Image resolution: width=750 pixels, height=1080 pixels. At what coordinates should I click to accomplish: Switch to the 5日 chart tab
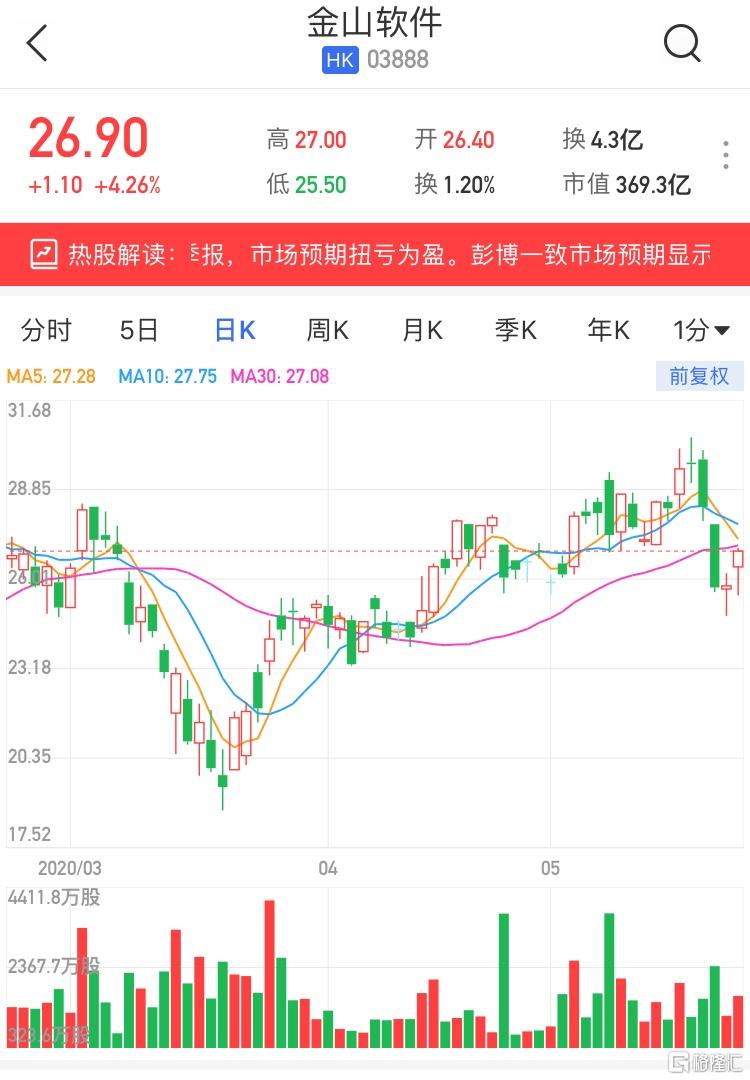tap(139, 330)
